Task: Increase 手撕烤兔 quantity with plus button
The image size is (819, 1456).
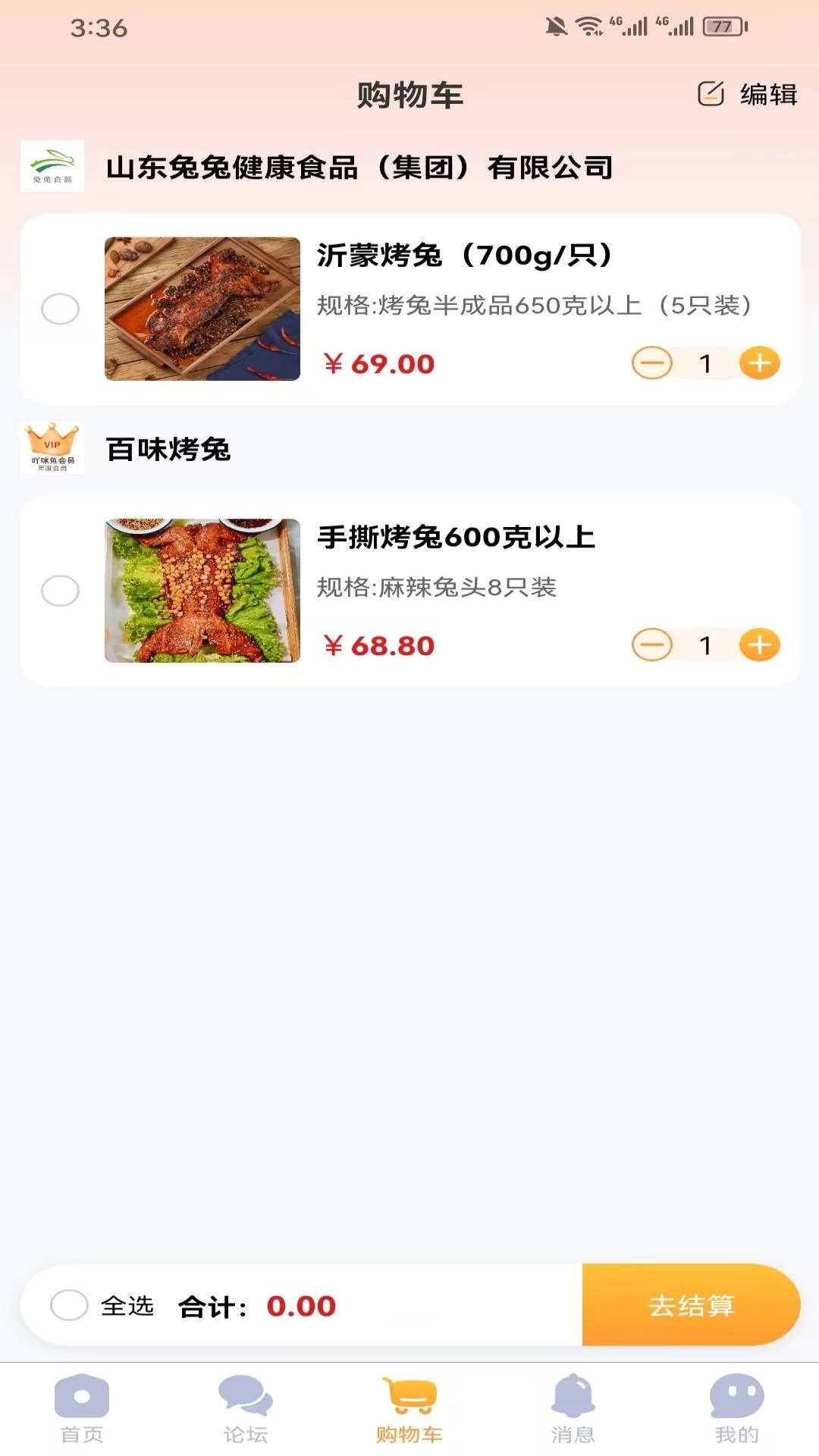Action: tap(761, 644)
